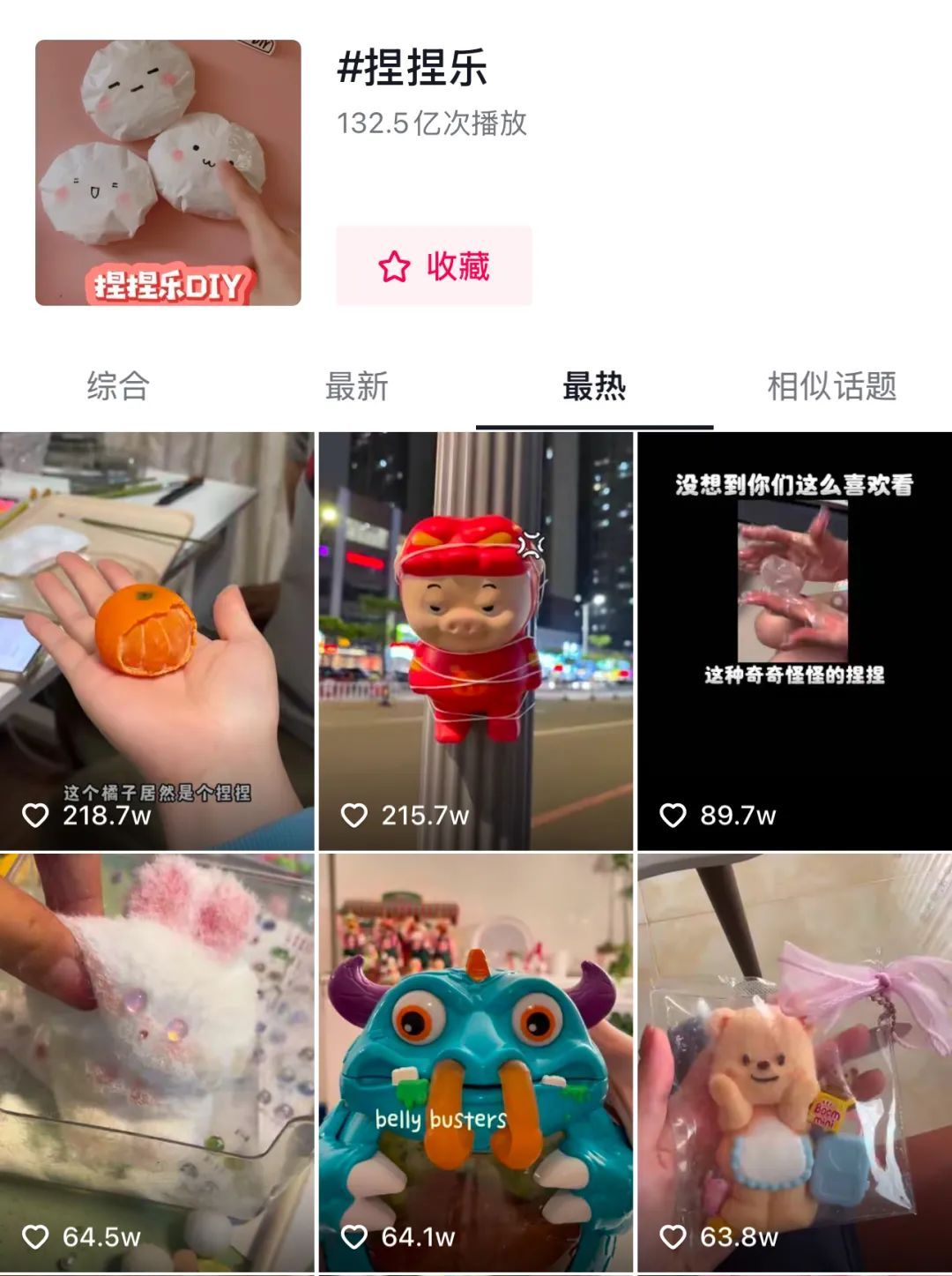Open the red pig toy video
Screen dimensions: 952x1276
pos(476,617)
